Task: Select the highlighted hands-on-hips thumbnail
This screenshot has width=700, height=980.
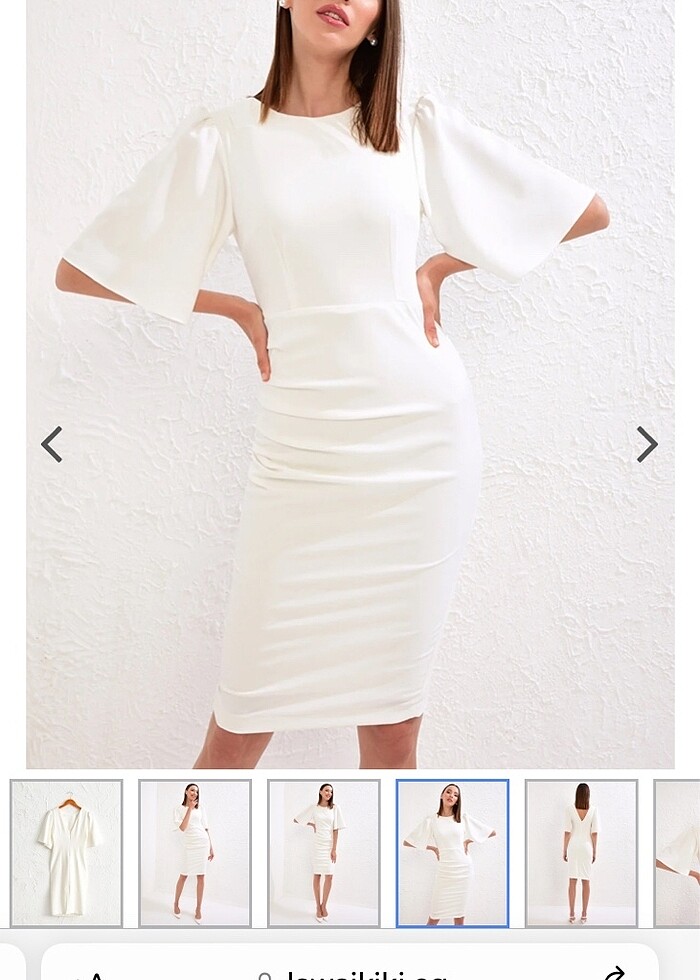Action: [452, 853]
